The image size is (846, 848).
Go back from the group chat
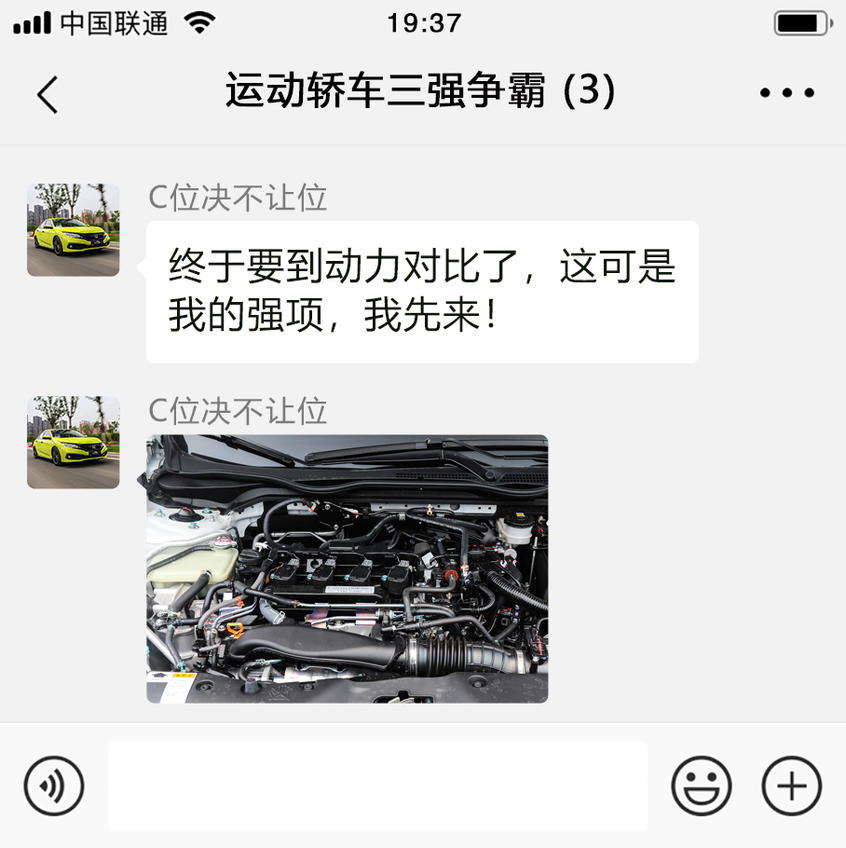click(x=47, y=94)
